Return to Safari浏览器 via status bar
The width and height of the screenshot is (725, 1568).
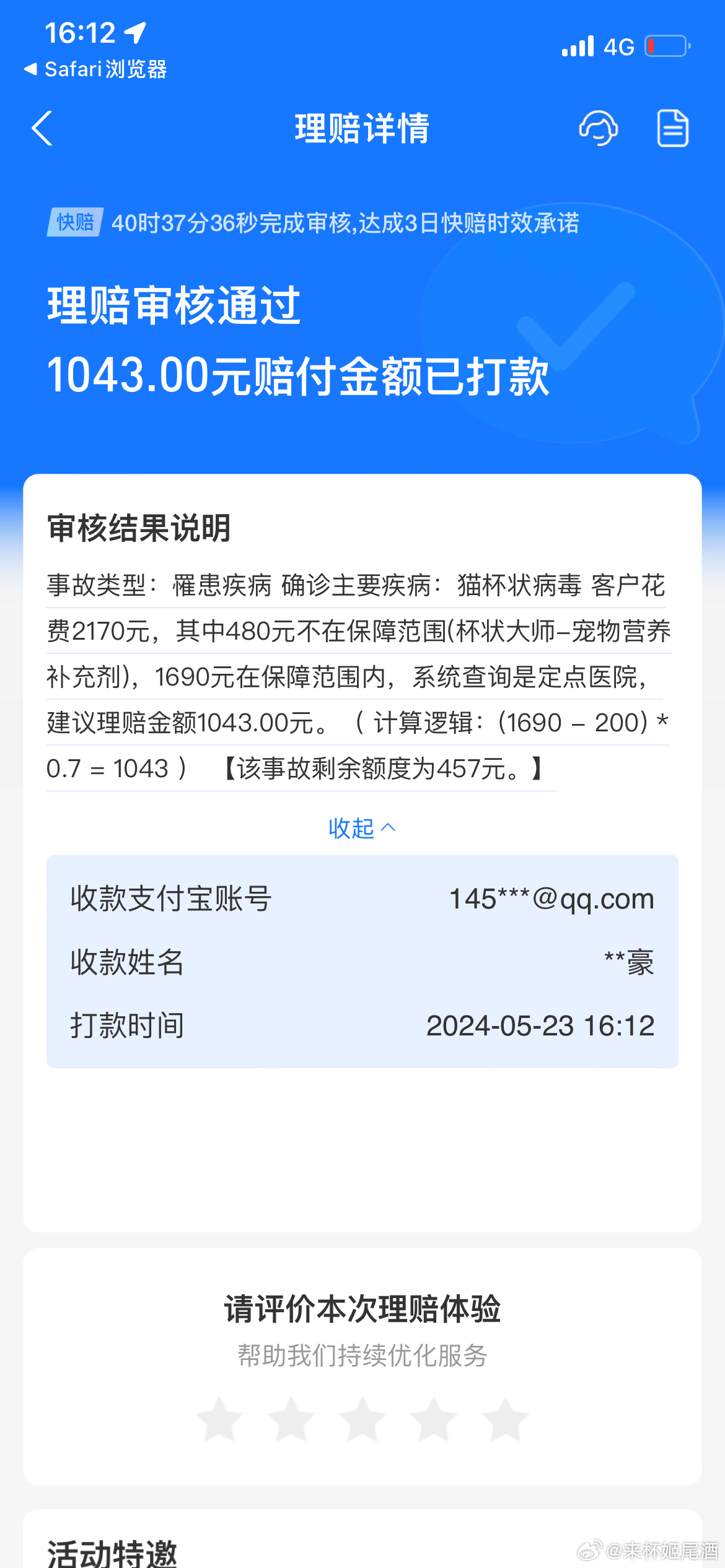click(x=96, y=69)
